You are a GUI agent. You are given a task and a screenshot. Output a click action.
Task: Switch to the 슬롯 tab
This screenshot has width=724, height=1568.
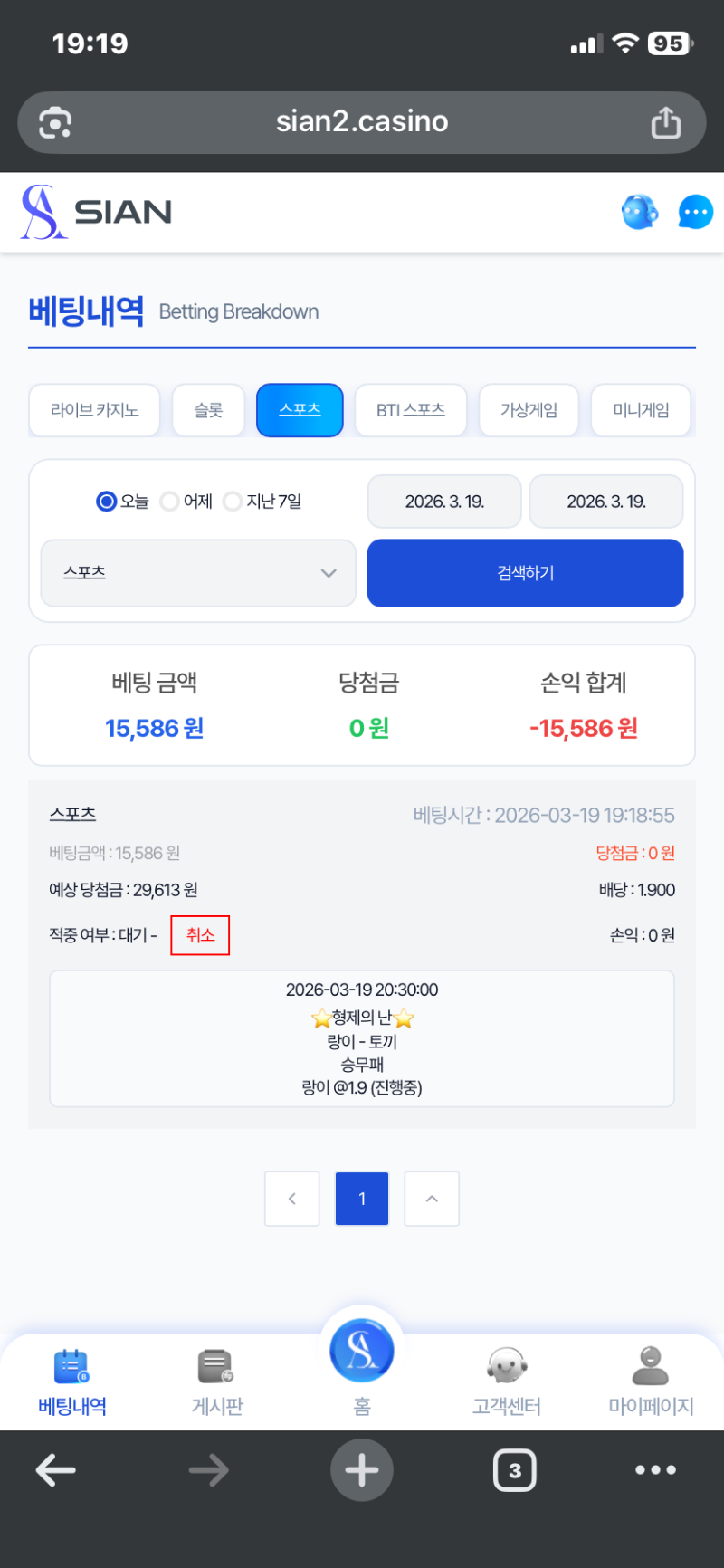pyautogui.click(x=208, y=410)
